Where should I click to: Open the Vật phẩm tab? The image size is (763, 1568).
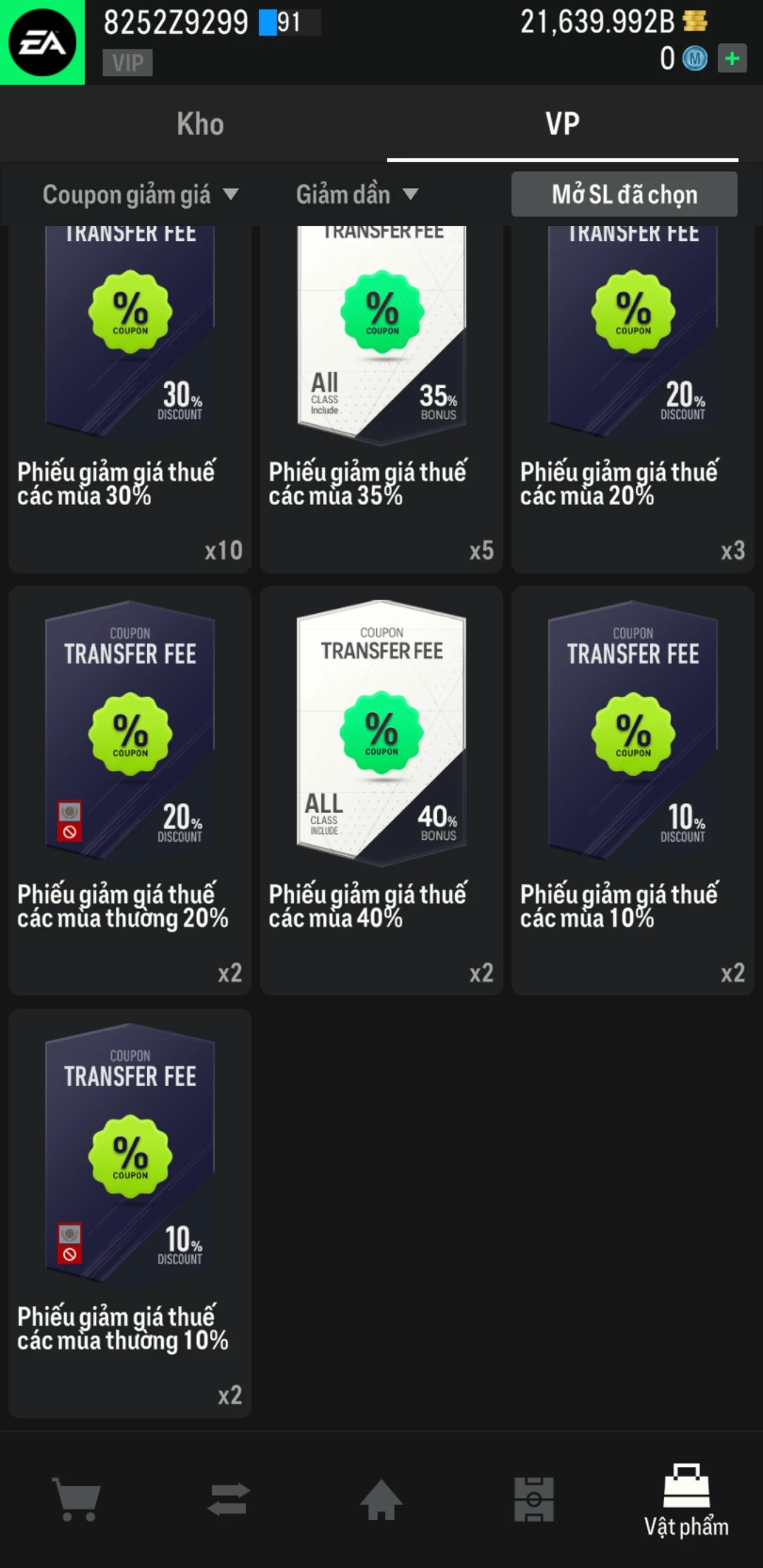(686, 1499)
